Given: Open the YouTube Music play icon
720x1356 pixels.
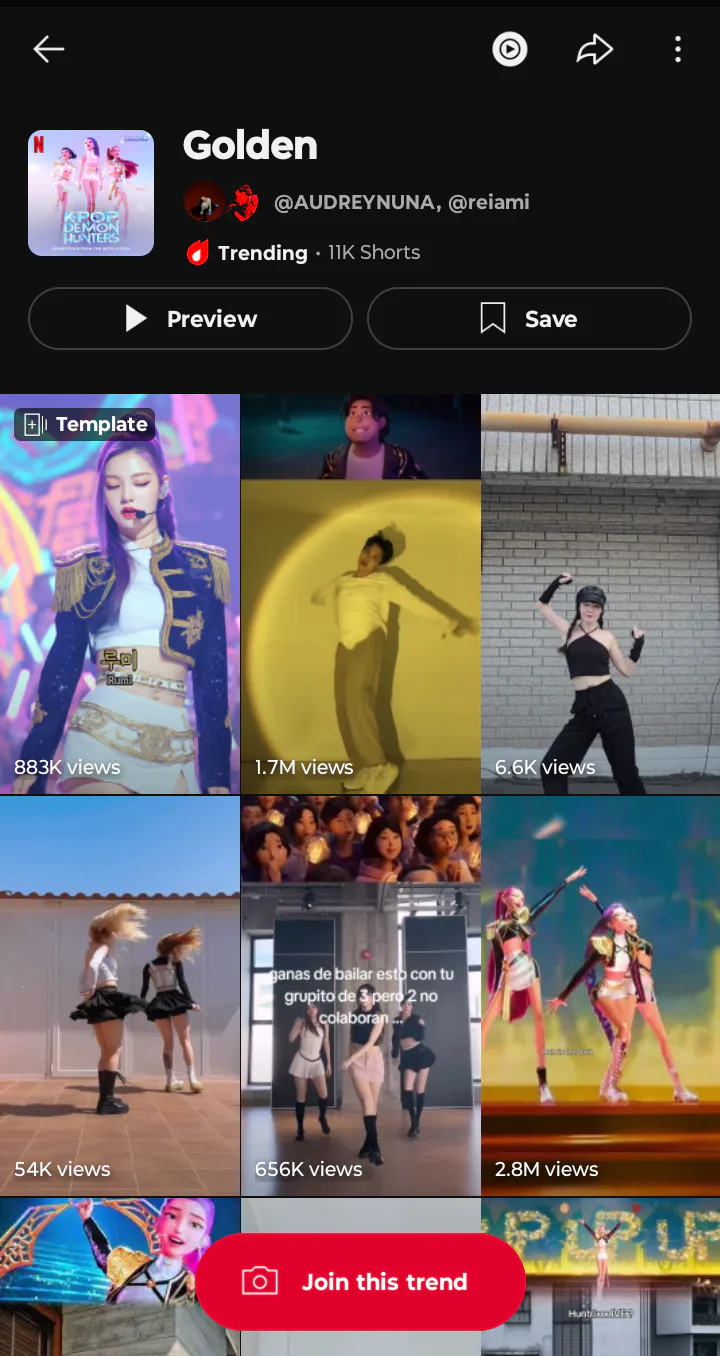Looking at the screenshot, I should pyautogui.click(x=510, y=49).
